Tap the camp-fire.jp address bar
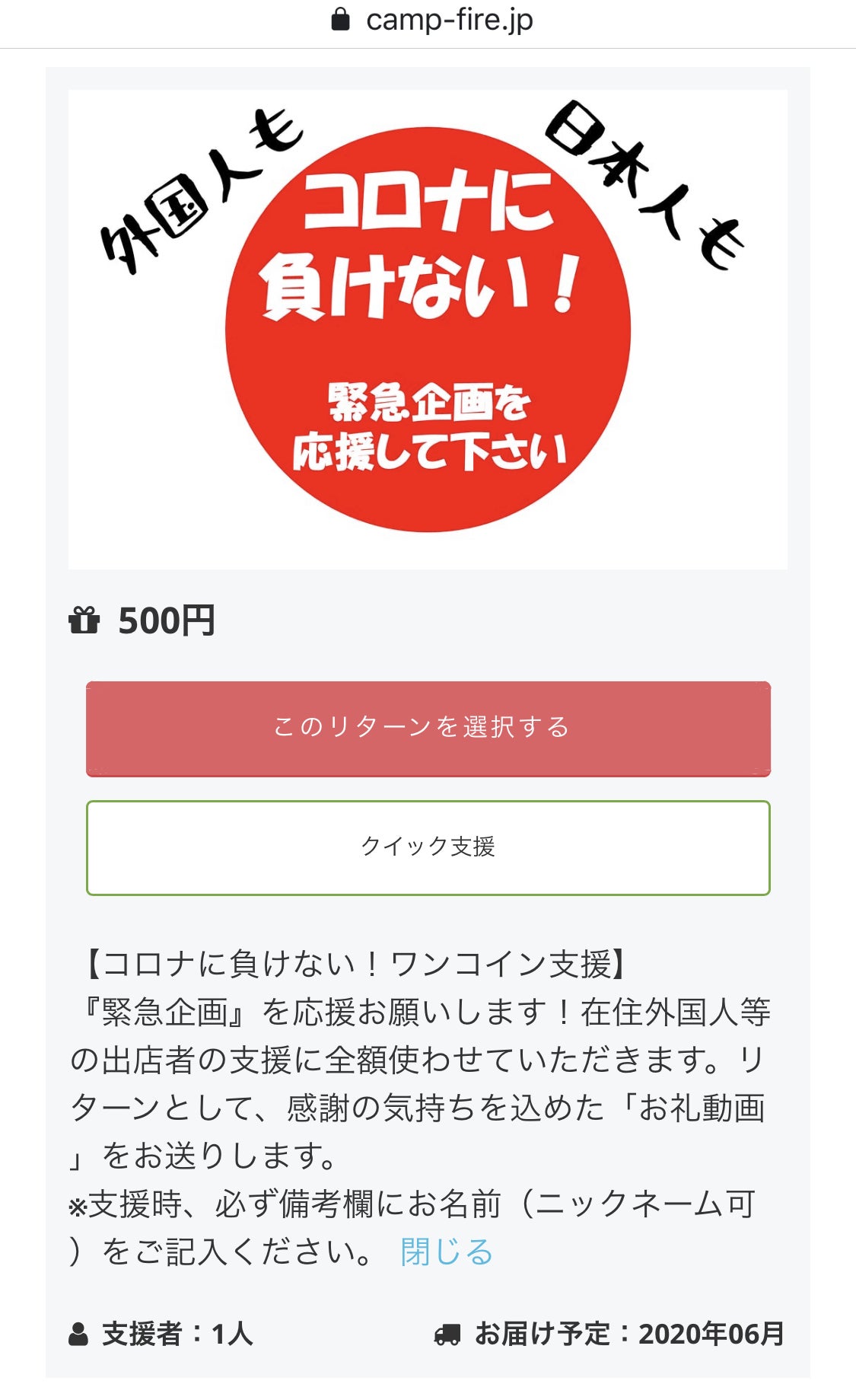856x1400 pixels. tap(432, 21)
